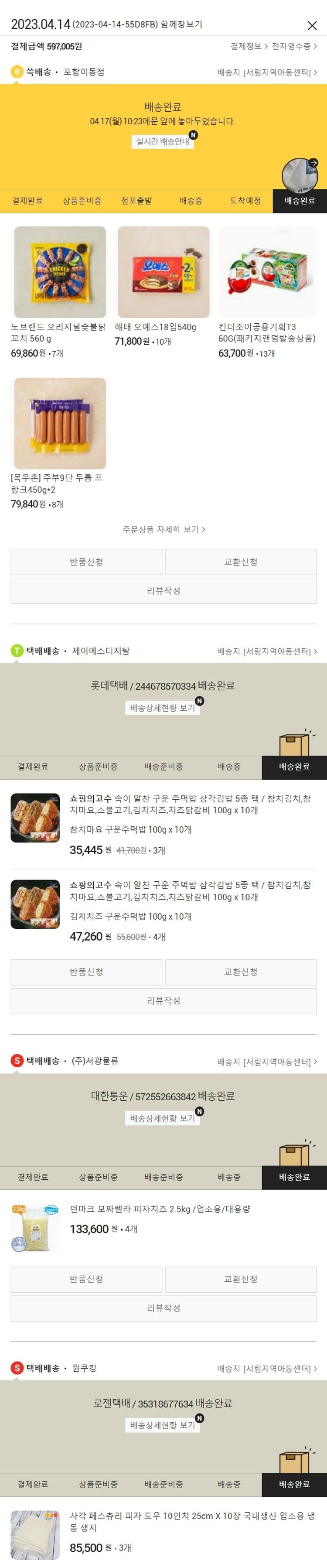Open 해태 오예스18입540g product
Screen dimensions: 327x1568
(x=163, y=272)
